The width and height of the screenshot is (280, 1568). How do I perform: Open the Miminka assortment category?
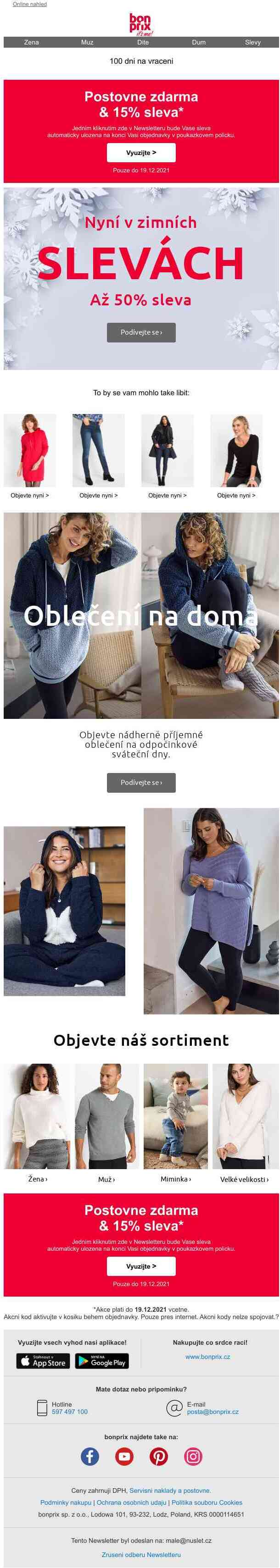(176, 1179)
